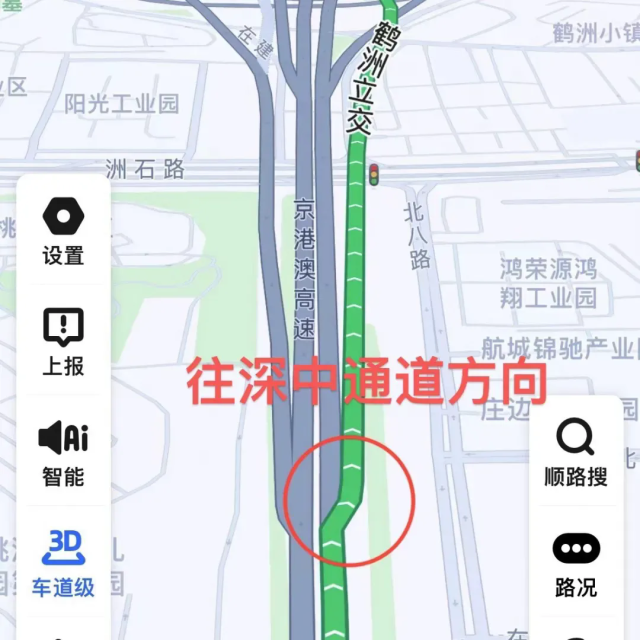Toggle the 智能 AI voice option
The image size is (640, 640).
(x=63, y=452)
